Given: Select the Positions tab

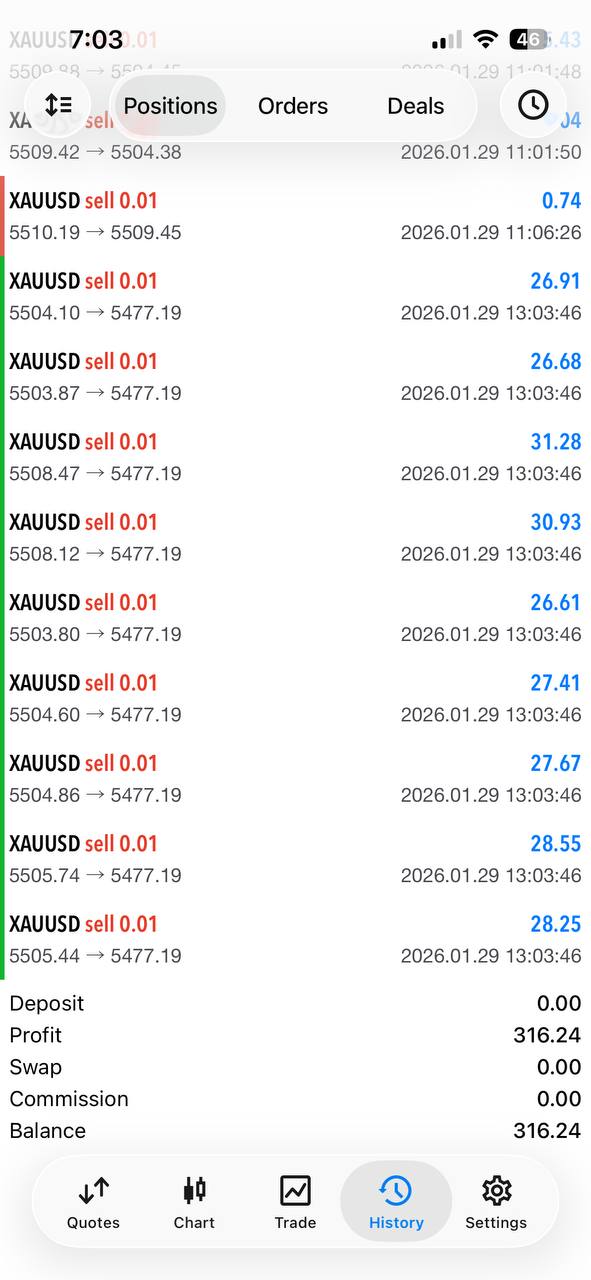Looking at the screenshot, I should click(x=170, y=106).
